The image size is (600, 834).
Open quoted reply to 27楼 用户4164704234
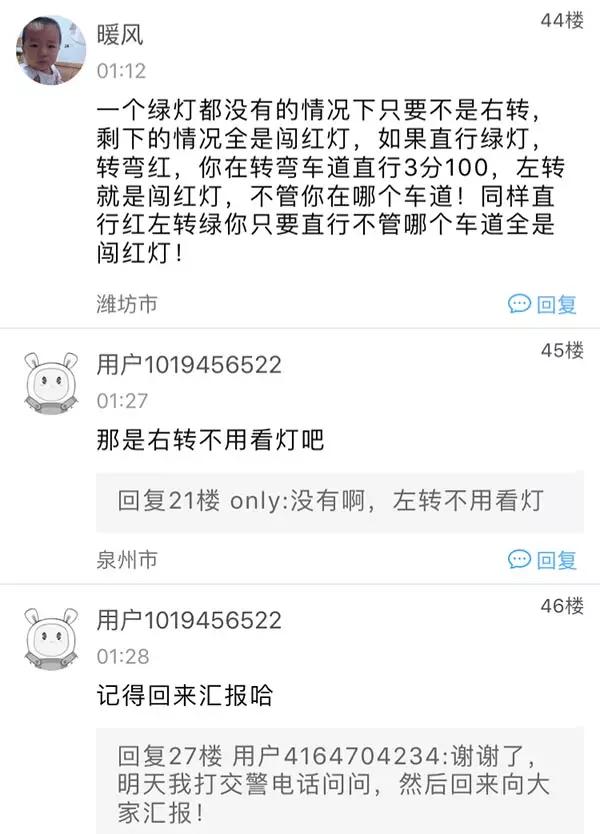pos(330,780)
